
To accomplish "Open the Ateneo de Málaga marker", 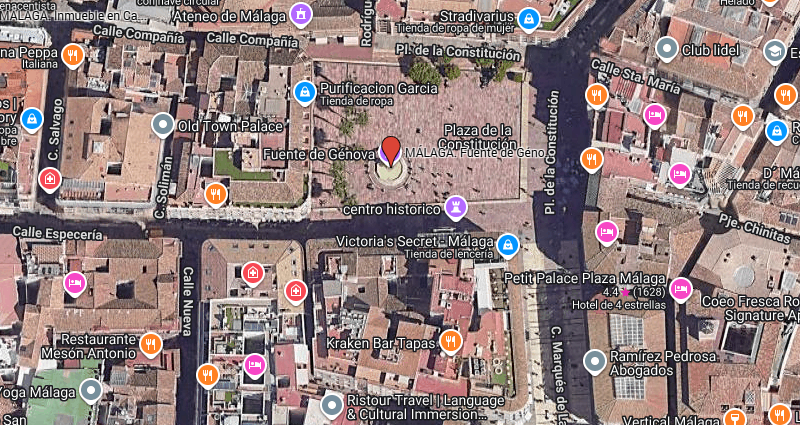I will point(300,14).
